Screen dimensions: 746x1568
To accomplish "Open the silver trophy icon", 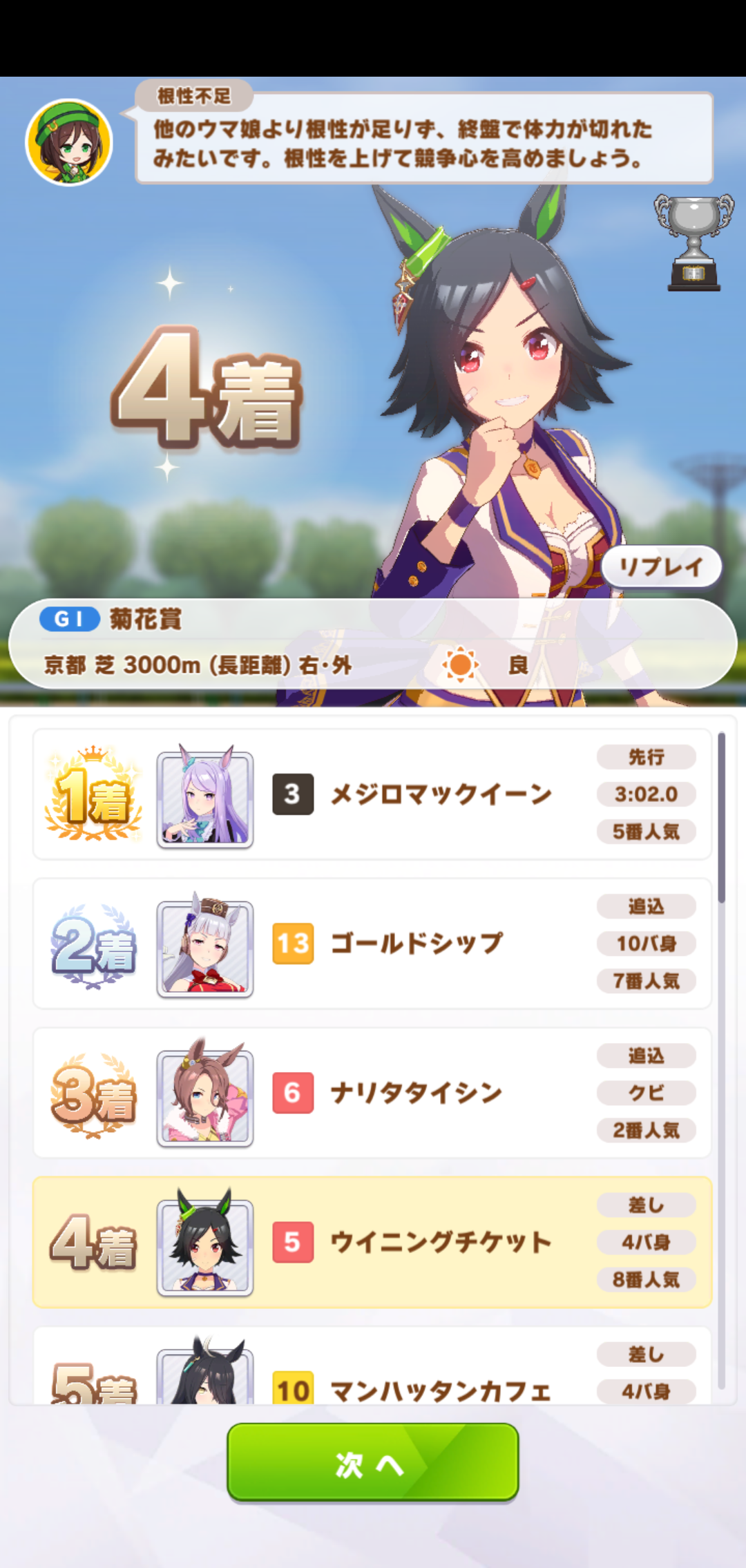I will [694, 243].
